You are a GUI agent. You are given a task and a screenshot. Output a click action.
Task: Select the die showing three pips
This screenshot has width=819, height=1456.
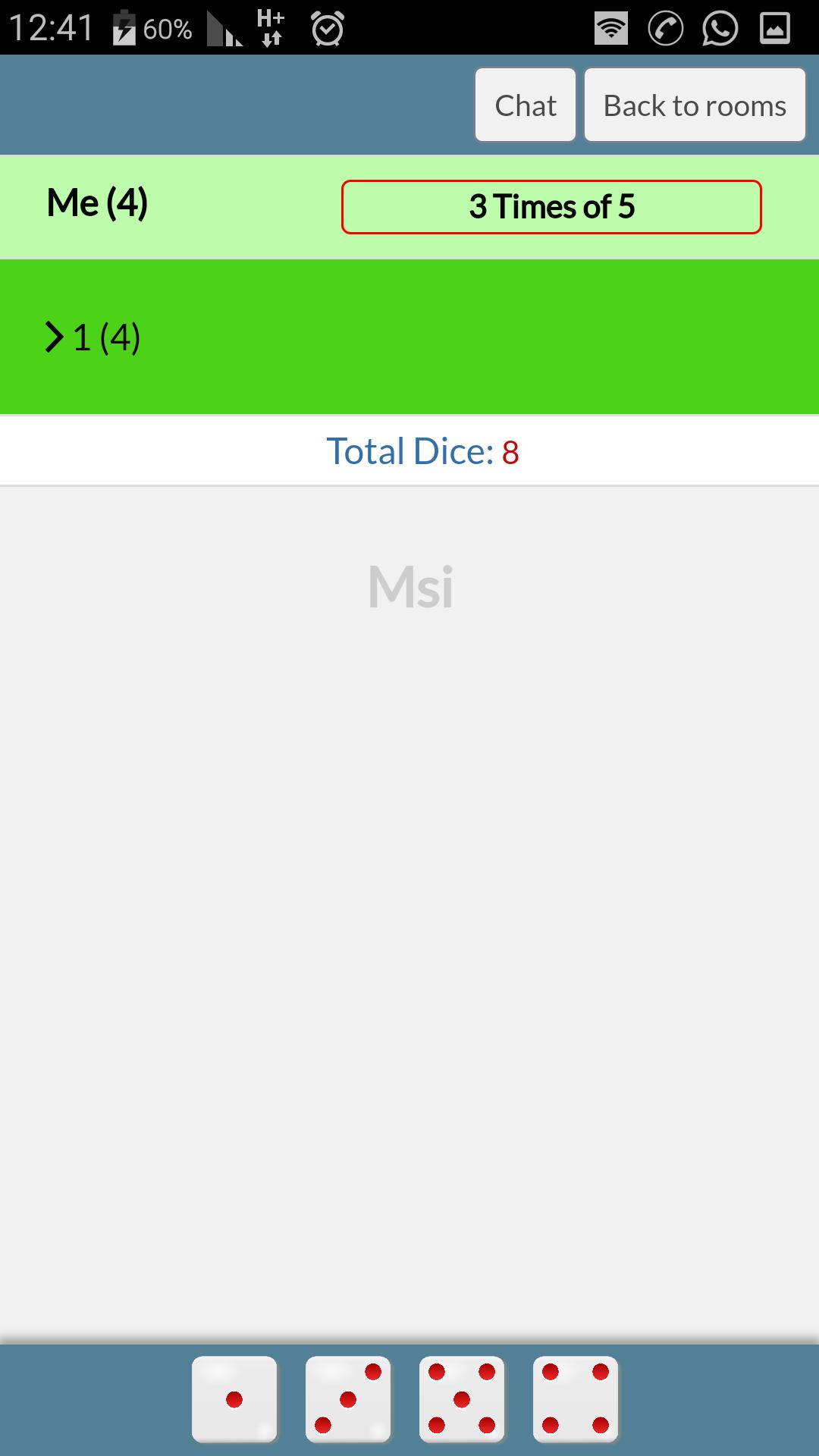(x=348, y=1399)
